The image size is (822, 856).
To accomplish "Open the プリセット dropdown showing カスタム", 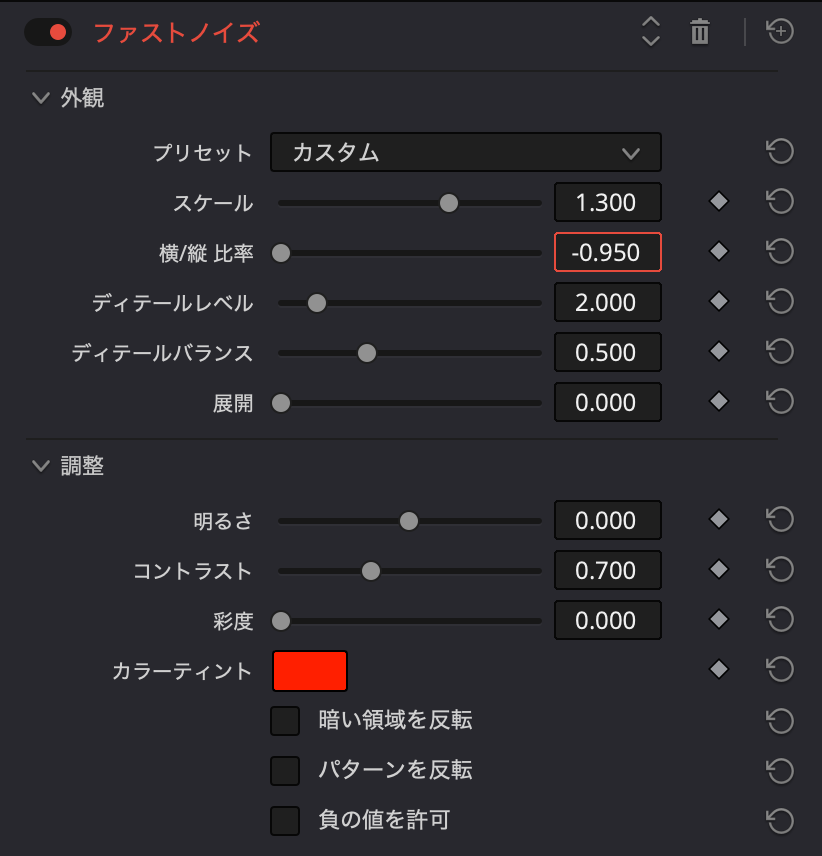I will [465, 151].
